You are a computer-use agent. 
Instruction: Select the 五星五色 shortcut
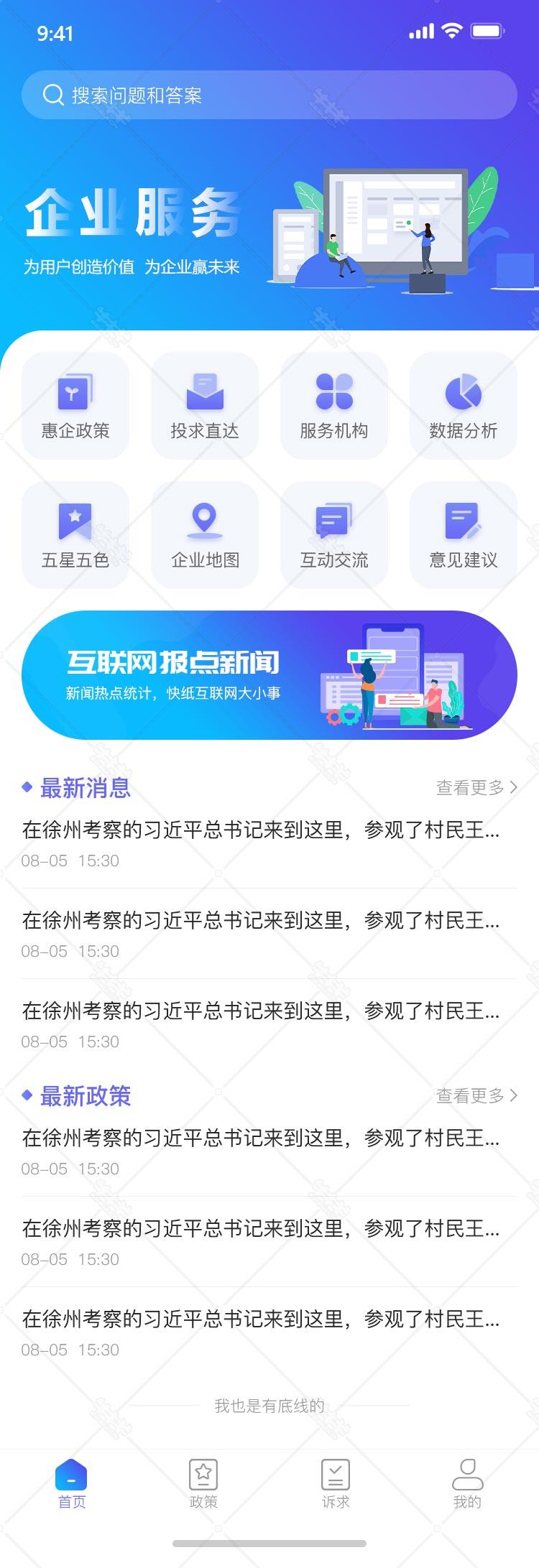pos(75,535)
